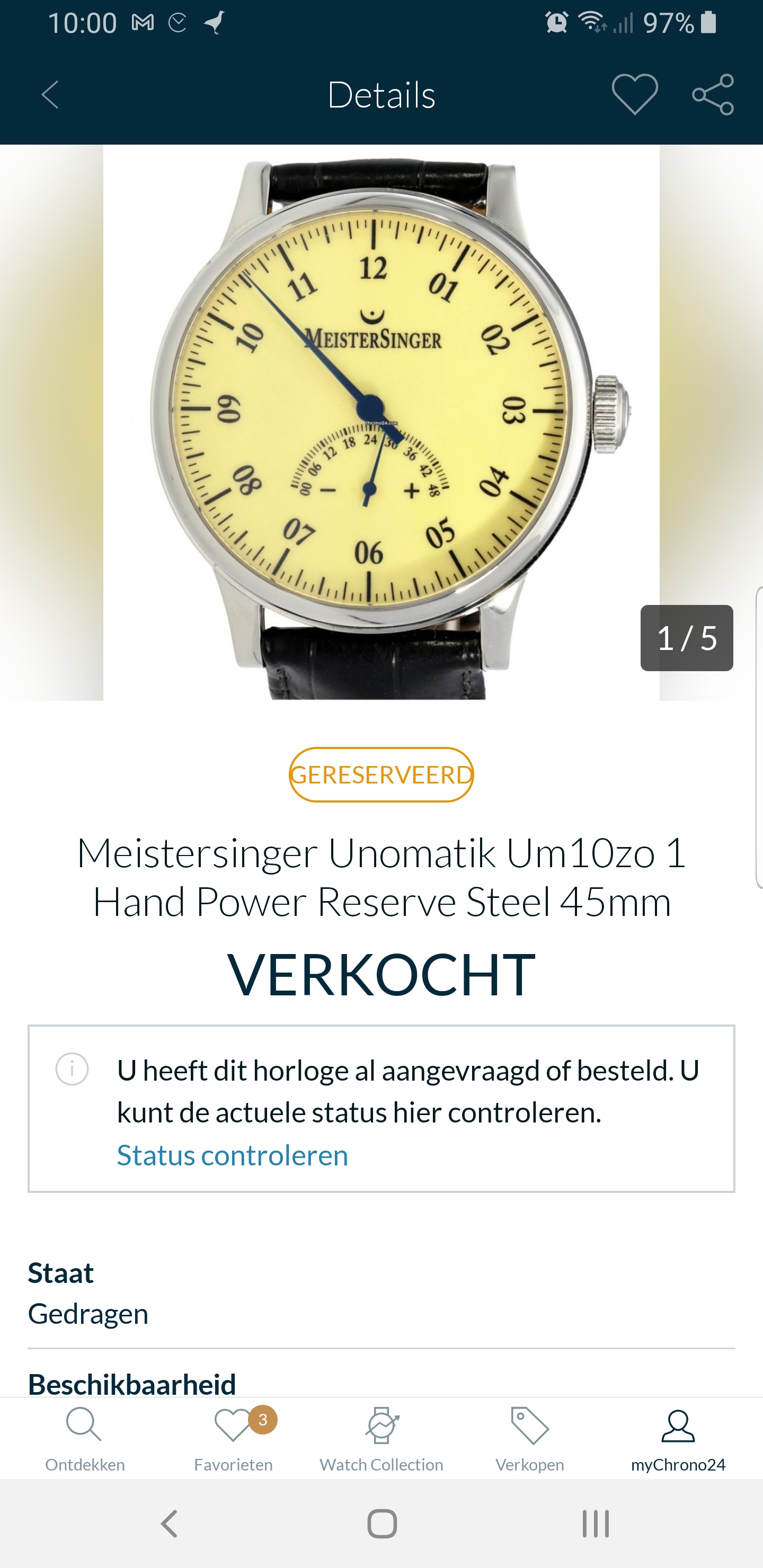Screen dimensions: 763x1568
Task: Go to the Watch Collection tab
Action: pos(381,1439)
